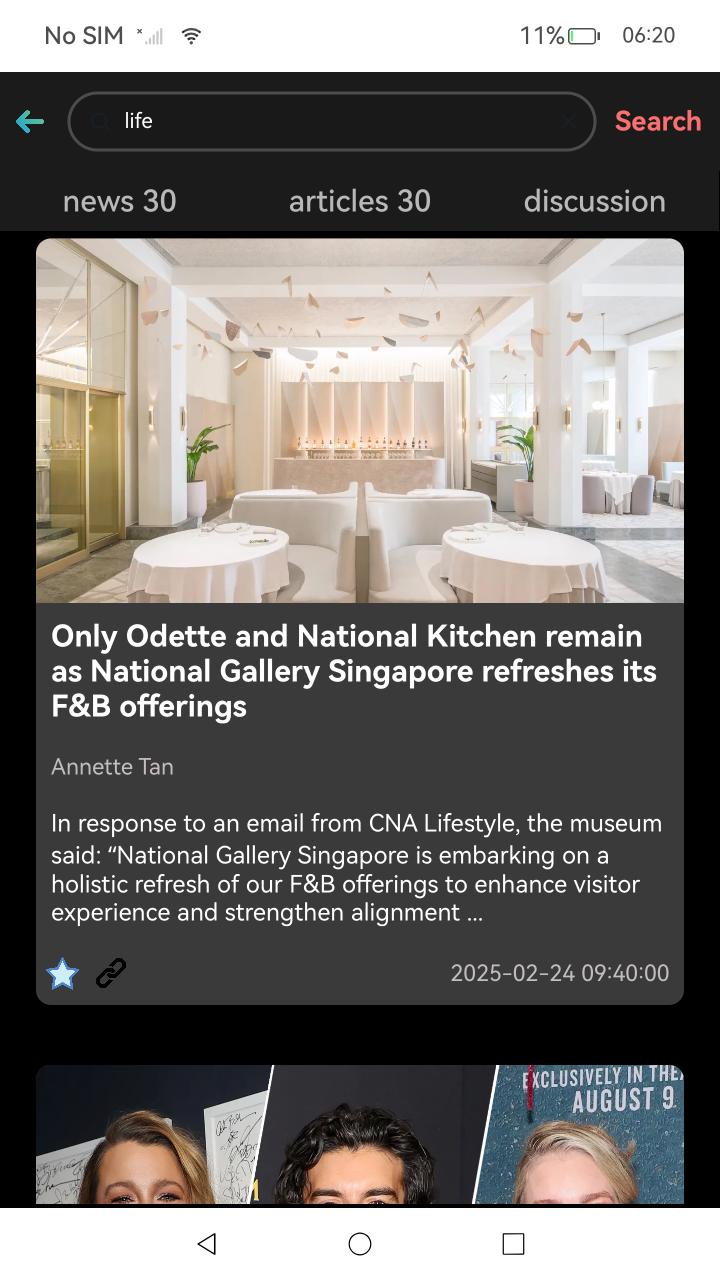Switch to the articles 30 tab
This screenshot has height=1280, width=720.
(x=359, y=201)
